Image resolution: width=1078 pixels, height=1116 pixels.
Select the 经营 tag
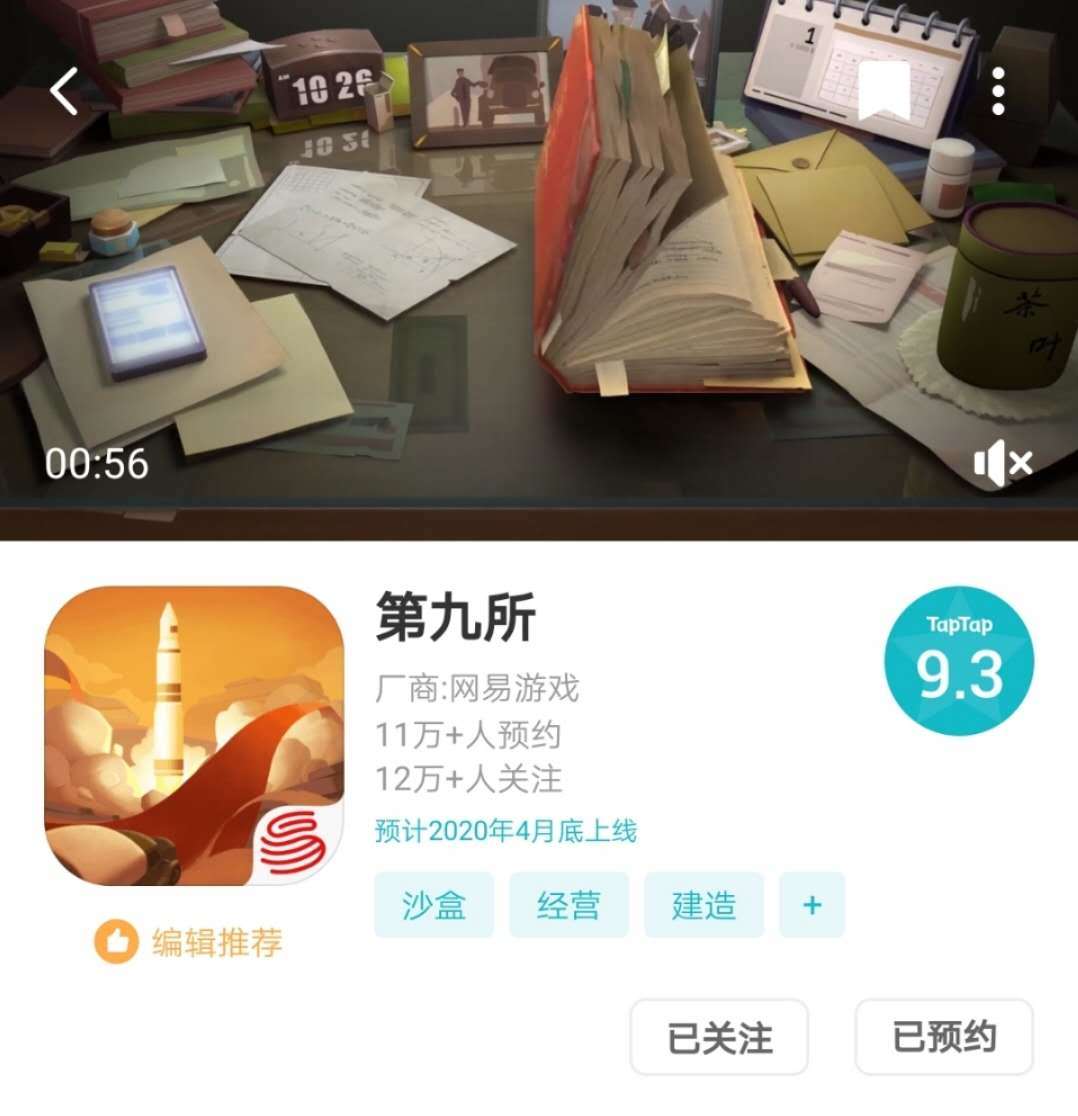click(568, 904)
